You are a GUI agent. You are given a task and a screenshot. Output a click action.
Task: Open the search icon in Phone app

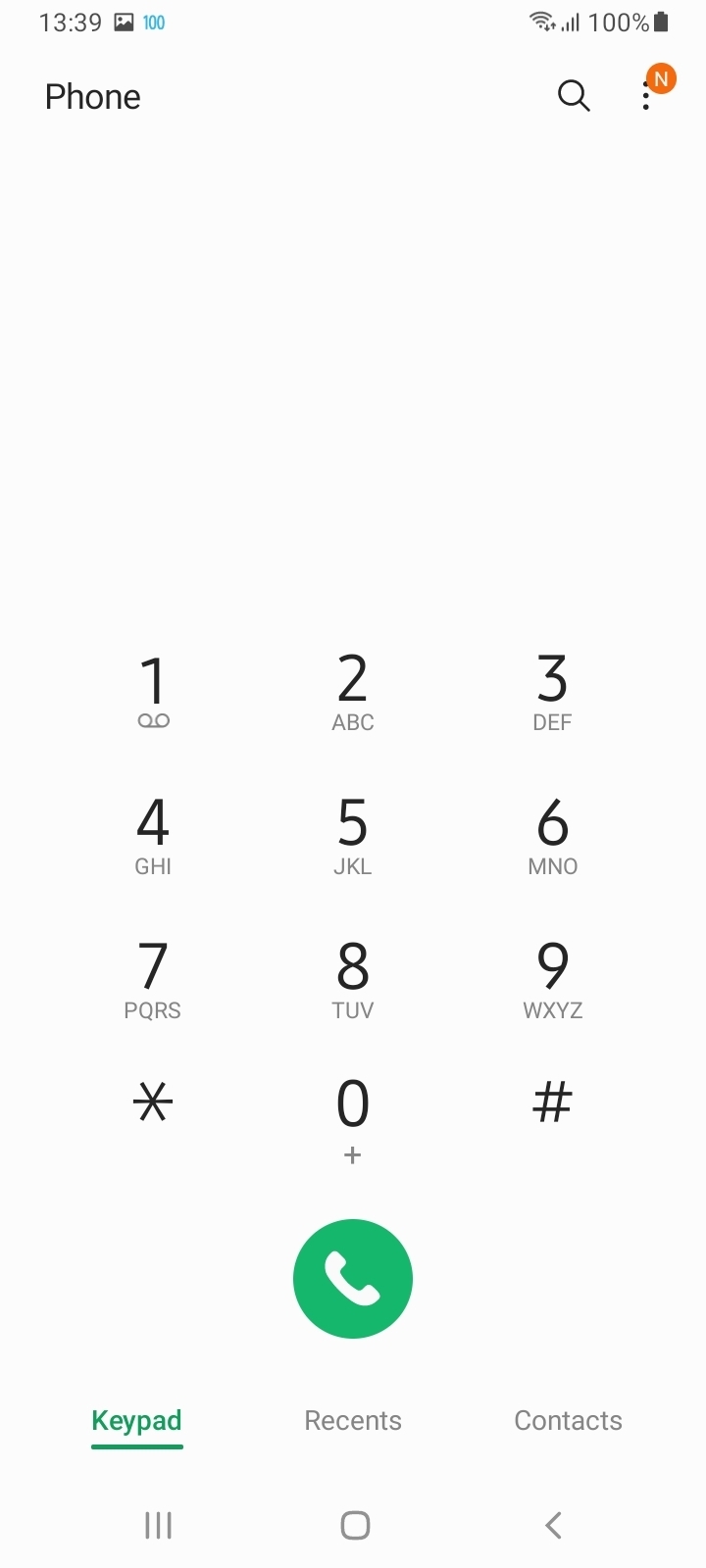tap(574, 96)
